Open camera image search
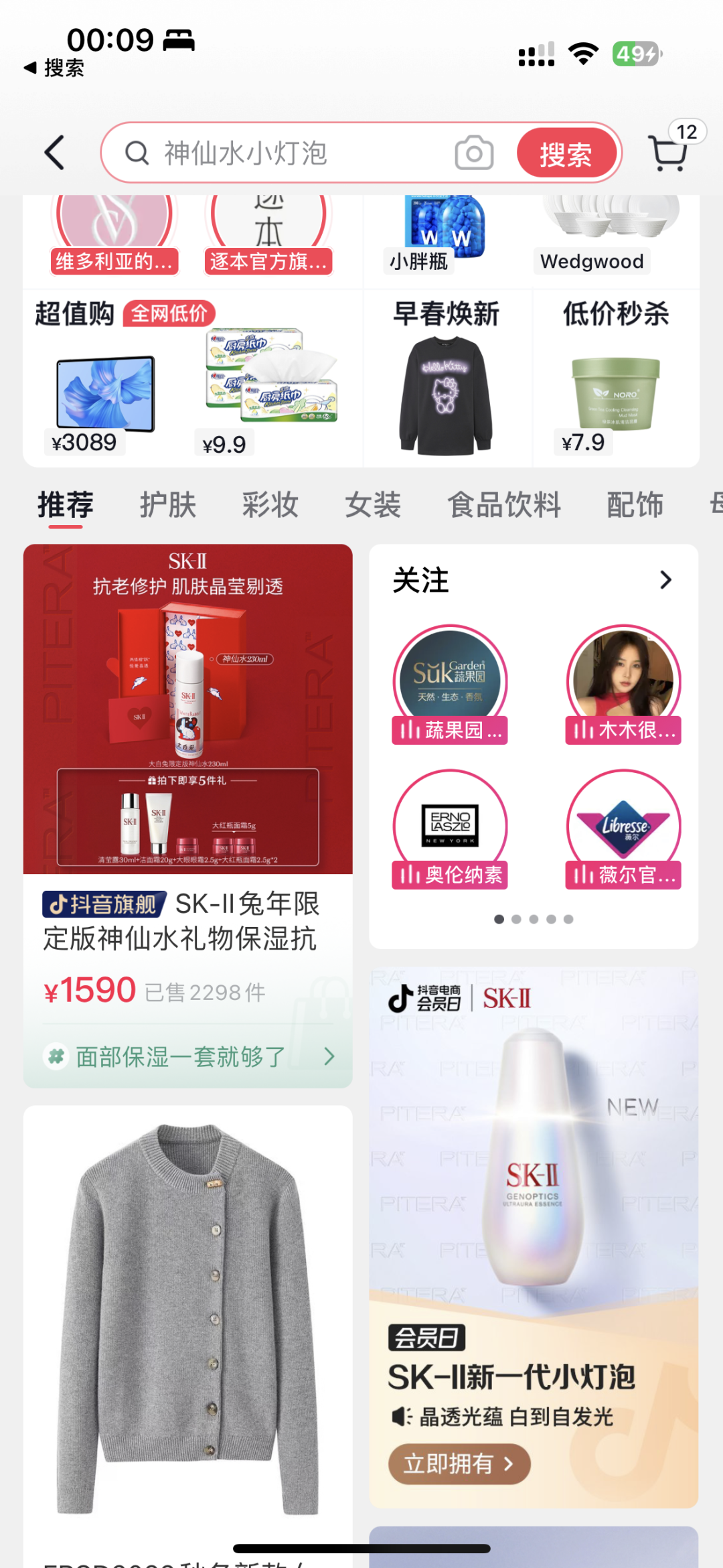 pyautogui.click(x=474, y=153)
